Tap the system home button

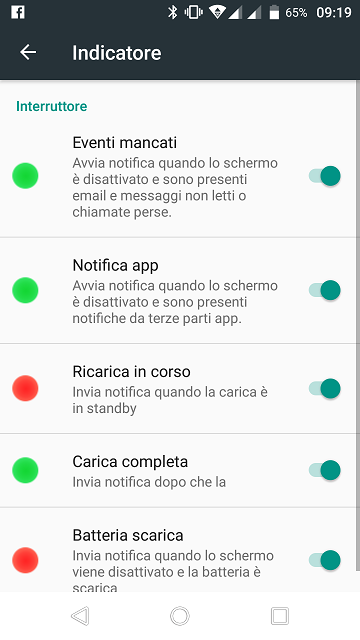[180, 616]
